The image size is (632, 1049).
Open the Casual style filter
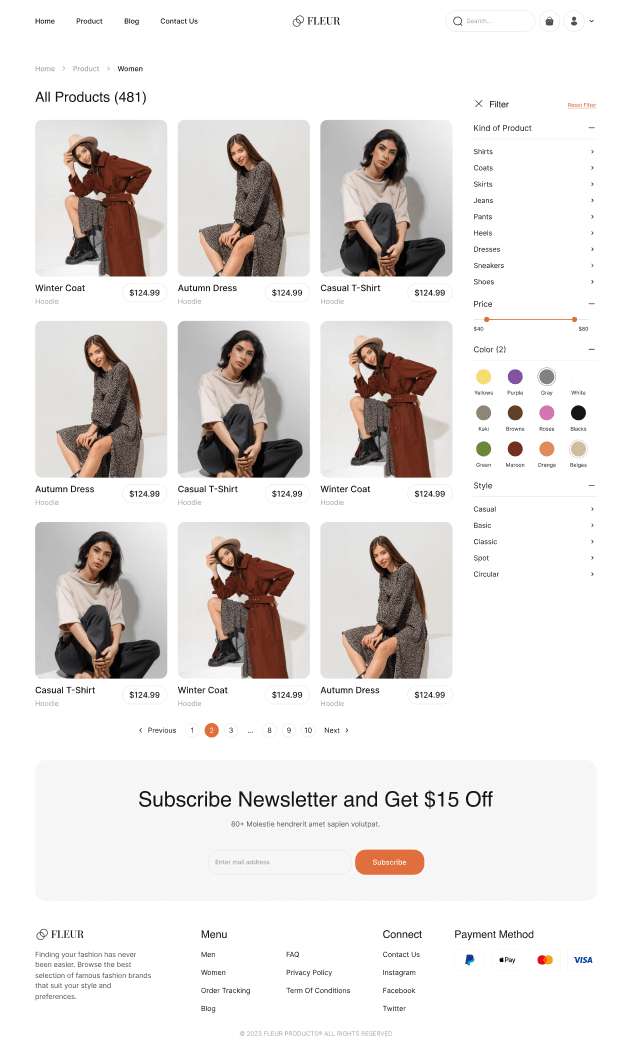click(534, 509)
